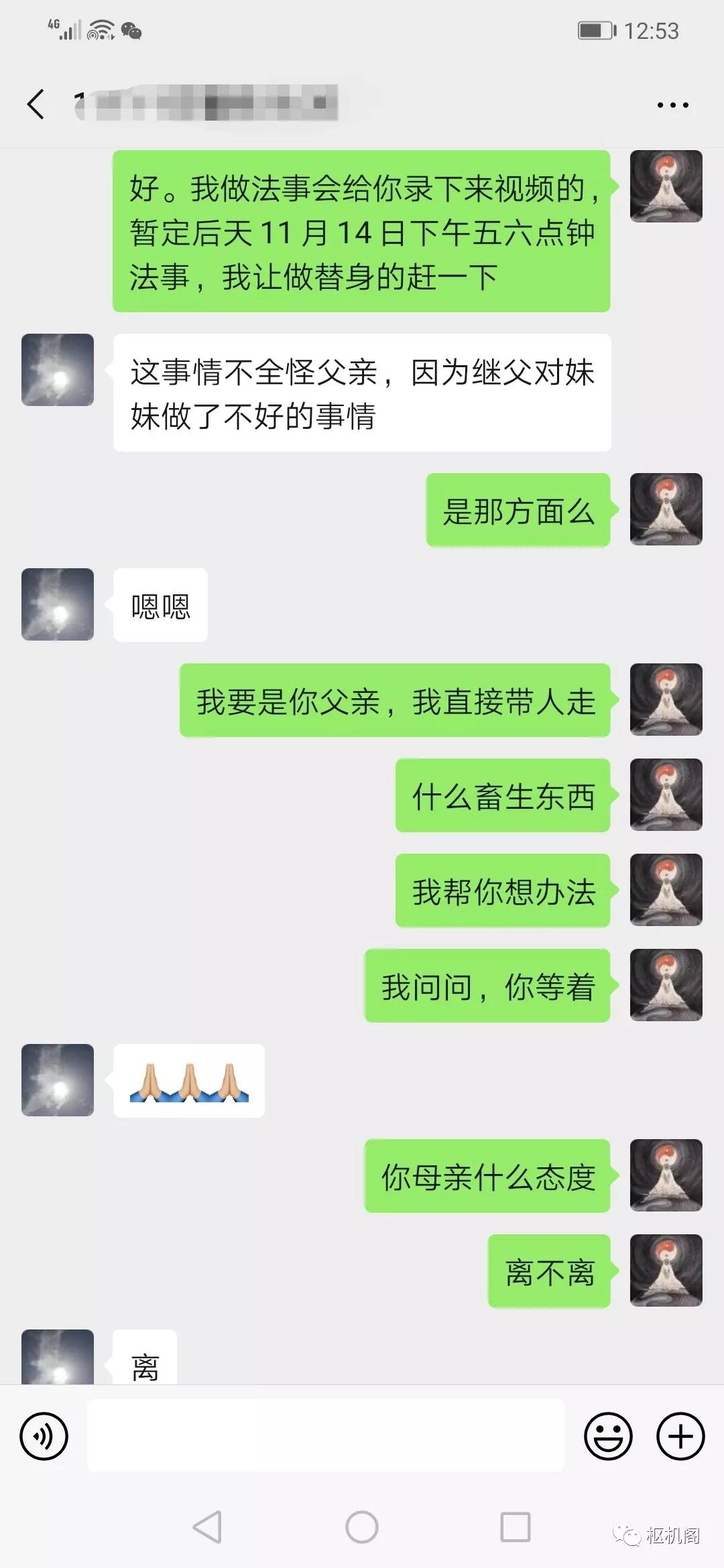Open the system recent apps view
The image size is (724, 1568).
coord(516,1527)
